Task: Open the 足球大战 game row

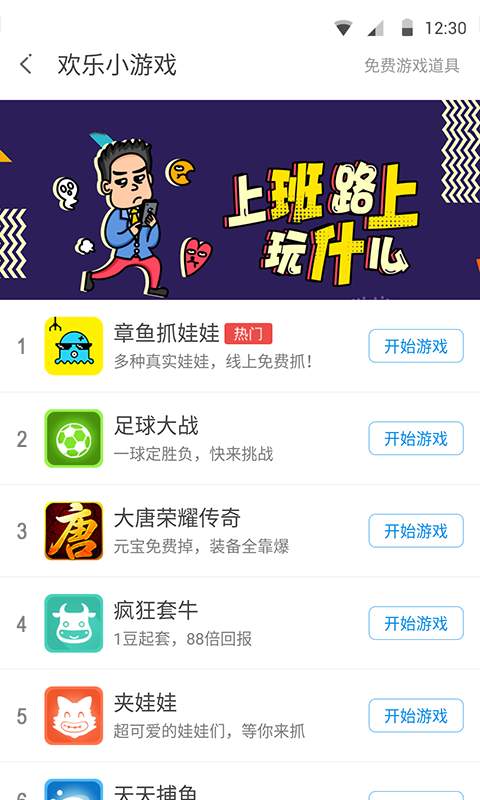Action: [x=240, y=439]
